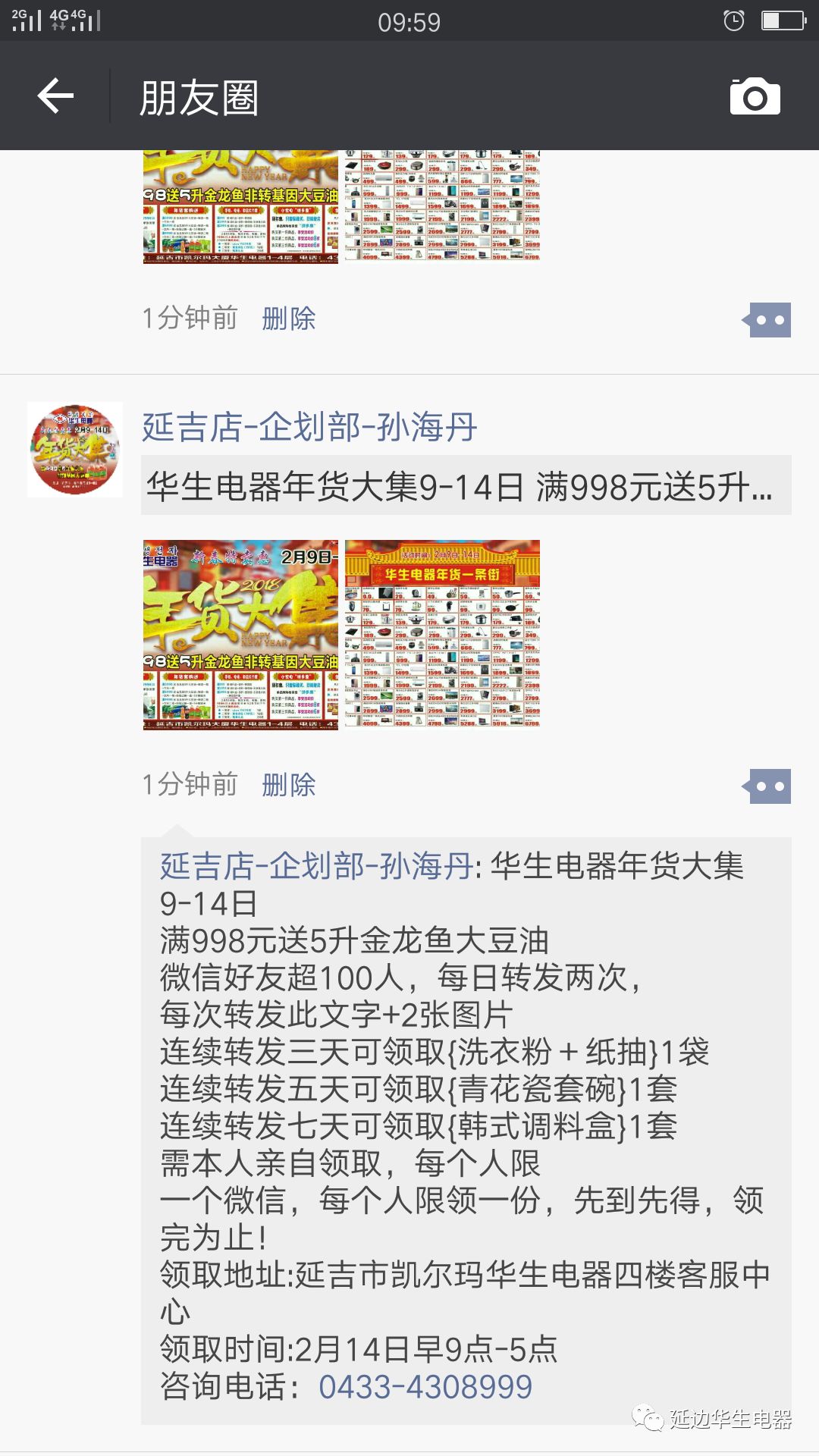Expand the post text 华生电器年货大集9-14日
This screenshot has height=1456, width=819.
pyautogui.click(x=466, y=485)
